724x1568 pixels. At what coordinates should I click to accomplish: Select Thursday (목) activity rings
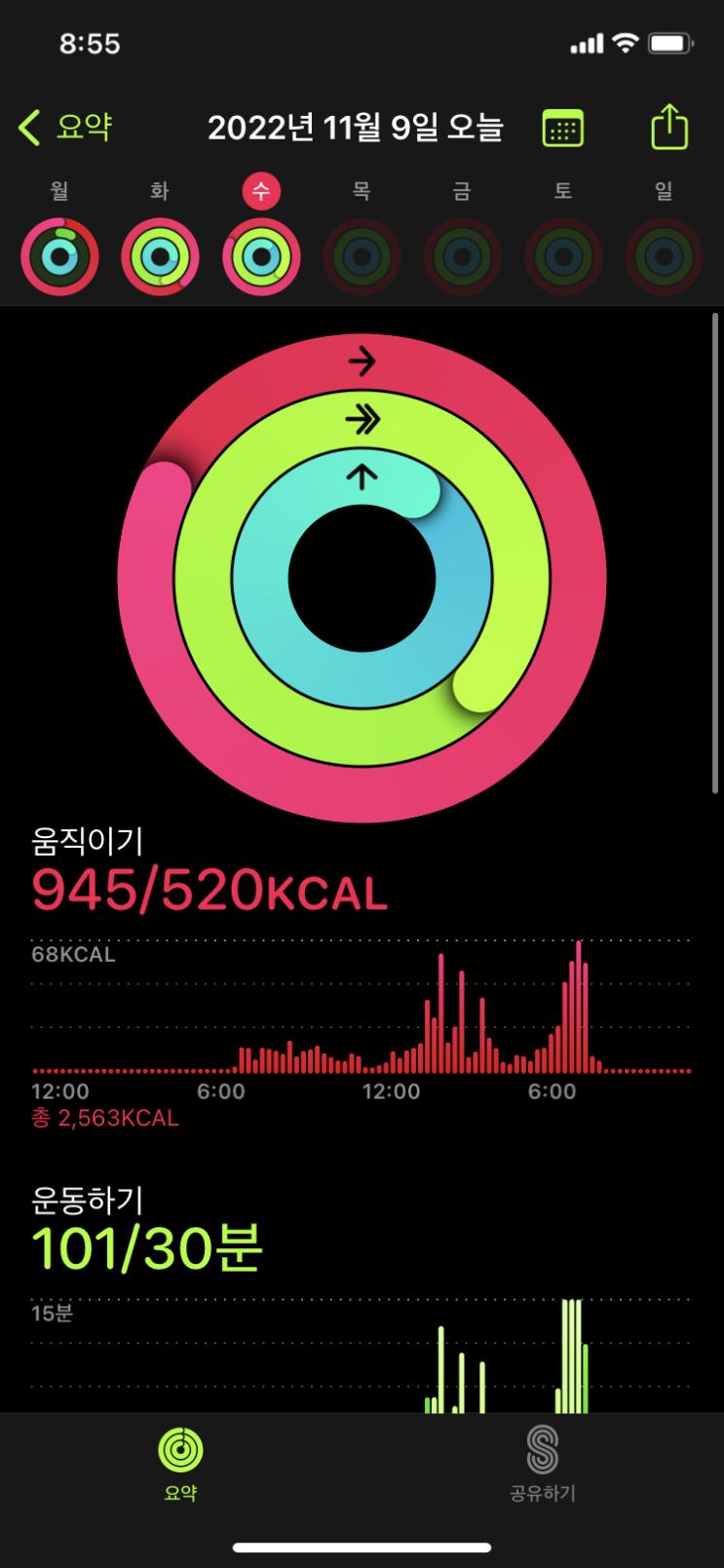point(362,257)
